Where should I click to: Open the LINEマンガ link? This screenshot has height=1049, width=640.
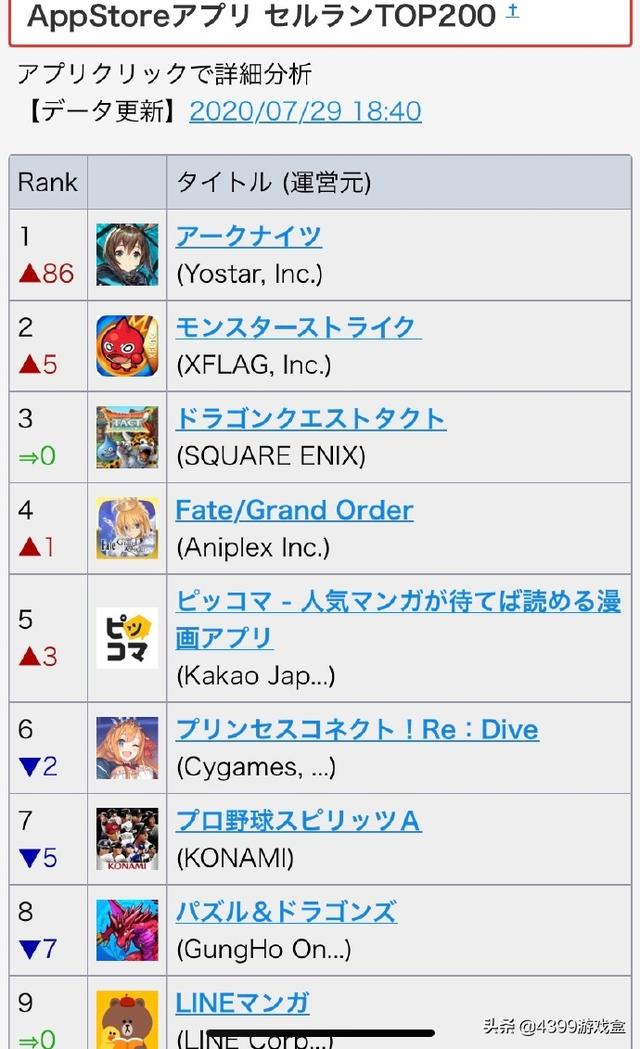pos(243,1003)
